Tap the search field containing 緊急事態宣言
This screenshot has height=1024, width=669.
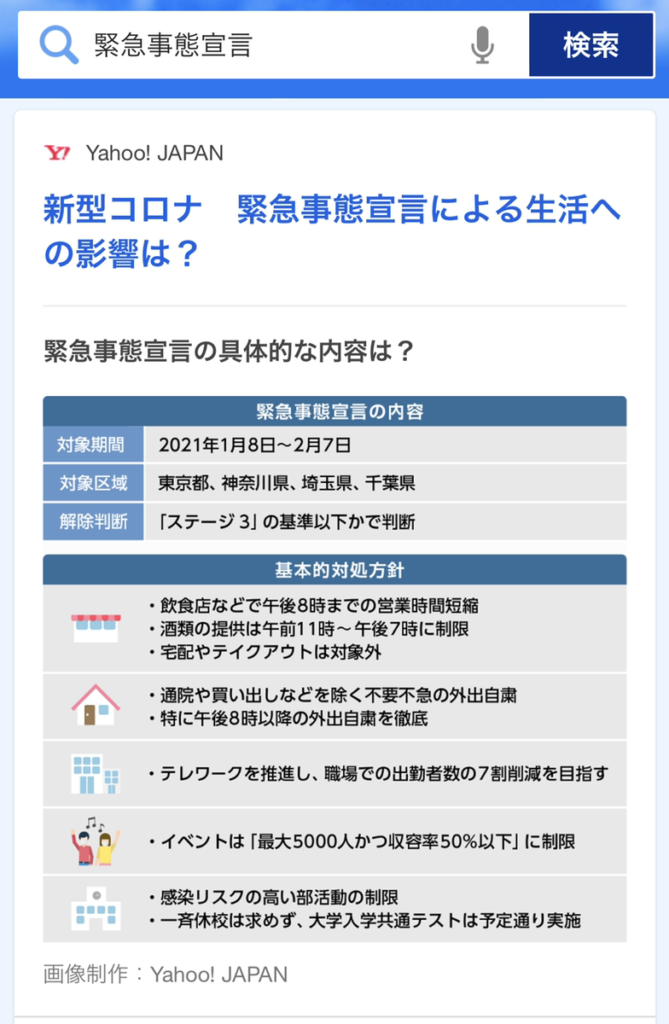[x=270, y=45]
